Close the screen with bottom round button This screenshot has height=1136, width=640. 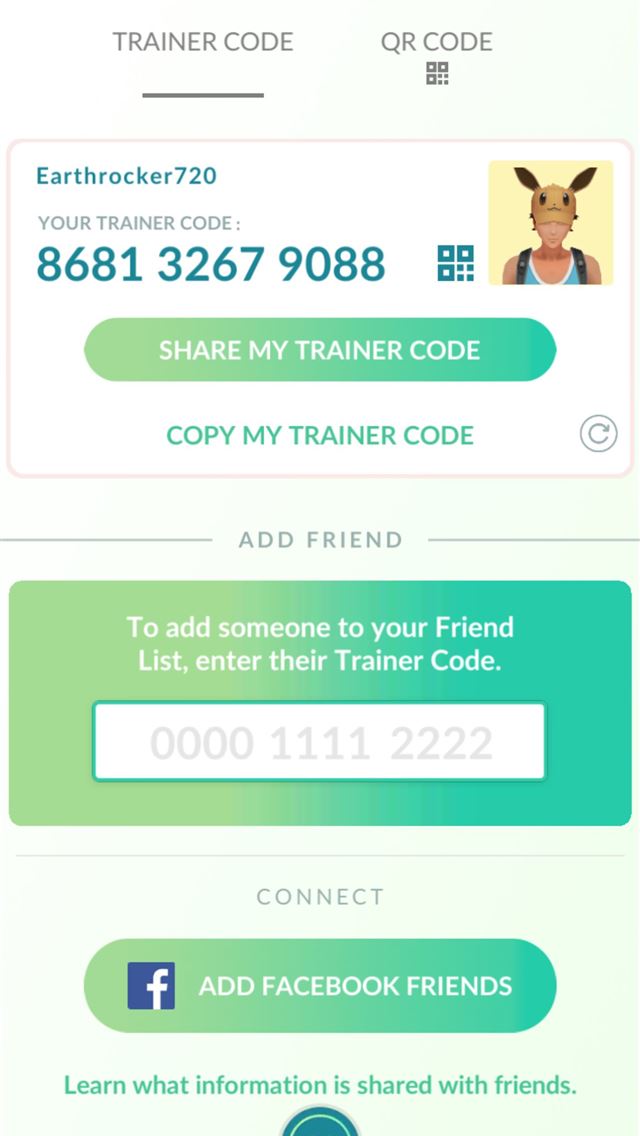(319, 1122)
